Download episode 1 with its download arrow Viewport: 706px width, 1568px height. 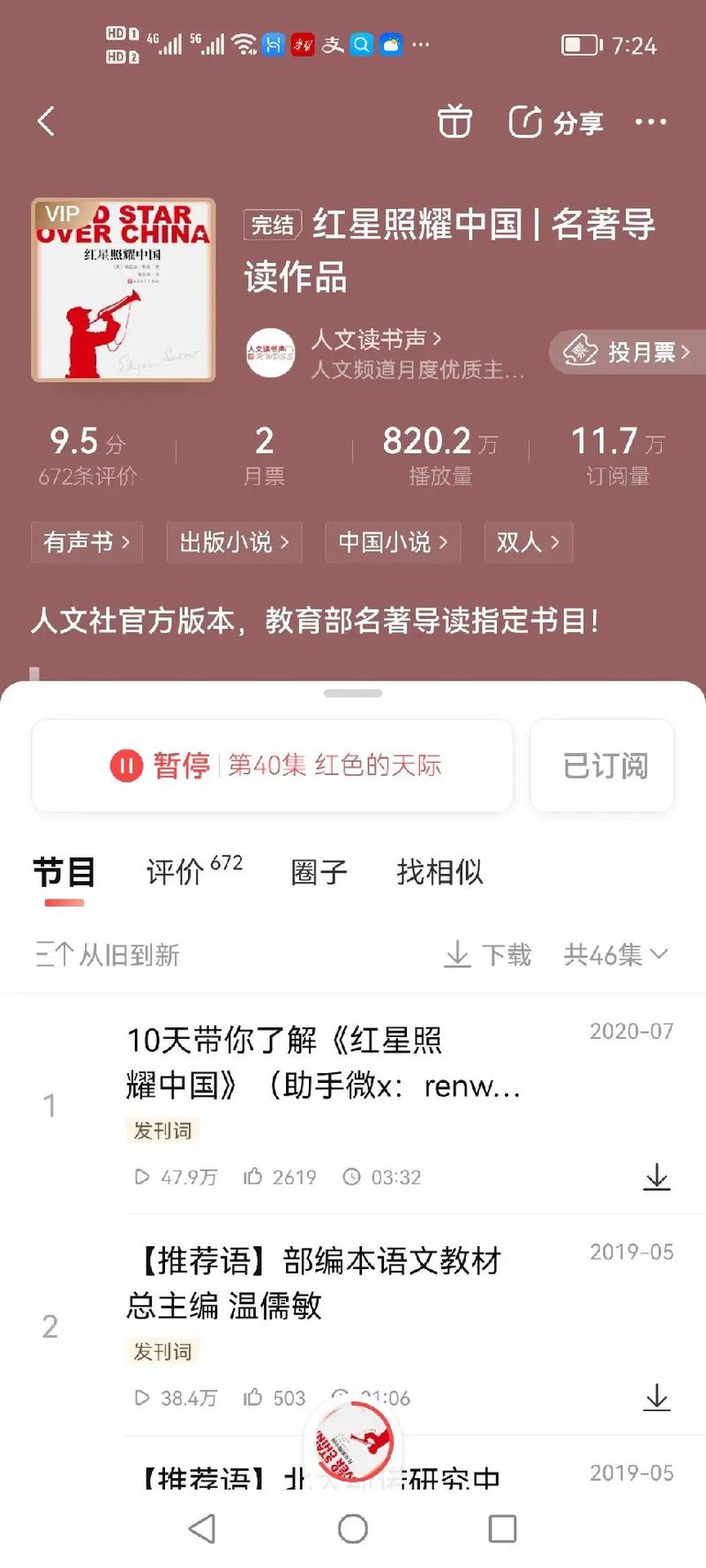(657, 1176)
